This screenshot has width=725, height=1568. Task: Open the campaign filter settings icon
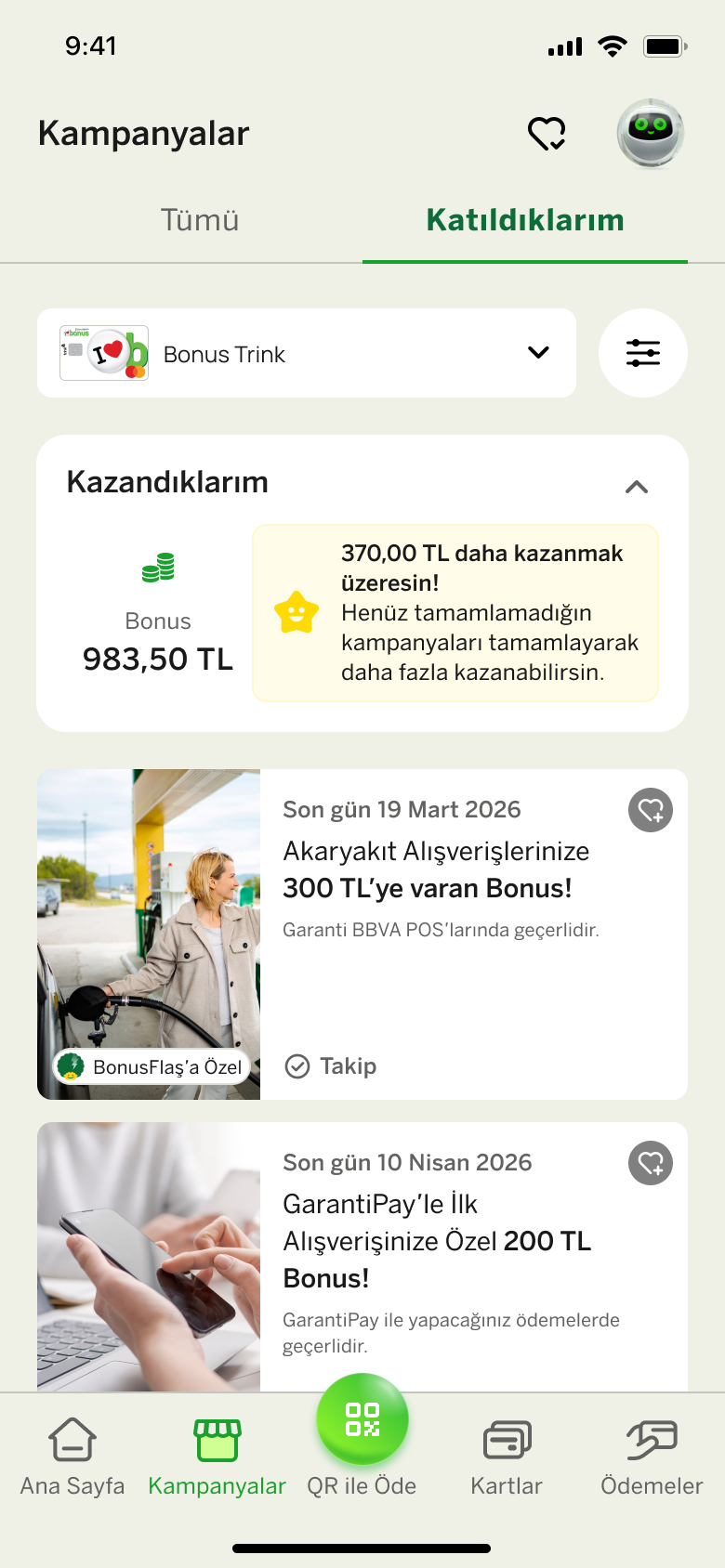642,353
